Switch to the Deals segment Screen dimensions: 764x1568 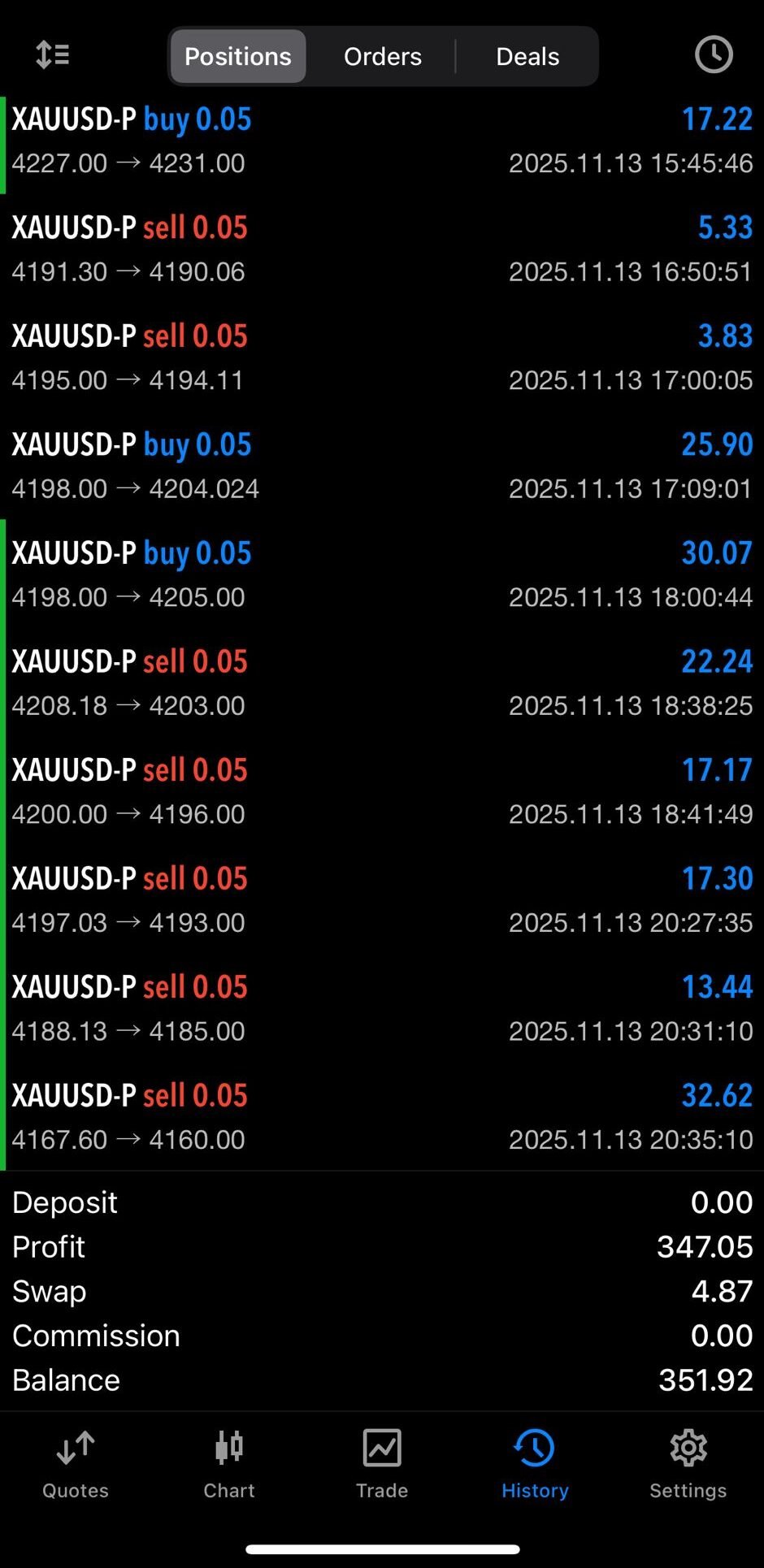point(527,56)
